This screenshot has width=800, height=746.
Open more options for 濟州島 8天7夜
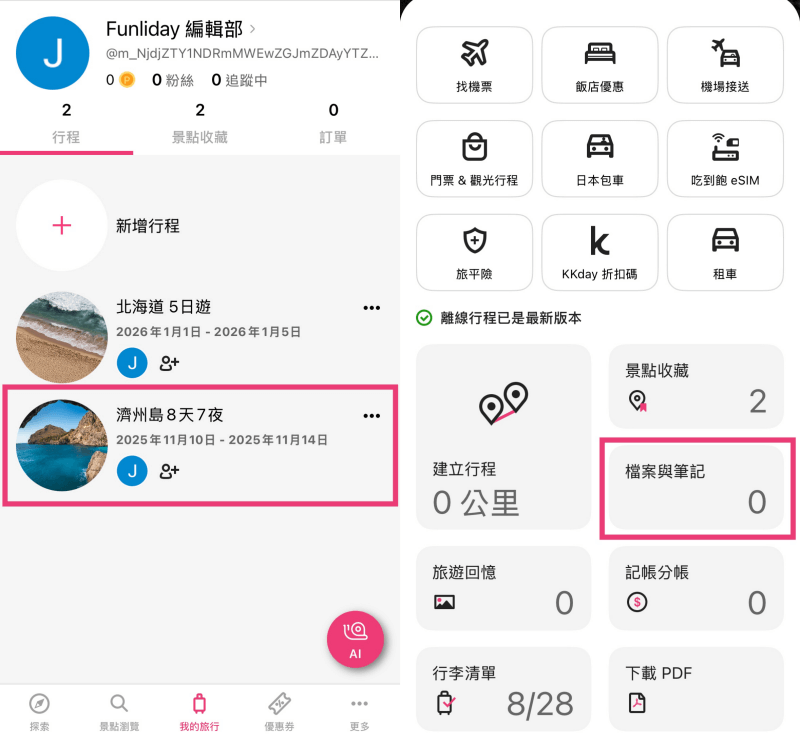(371, 415)
